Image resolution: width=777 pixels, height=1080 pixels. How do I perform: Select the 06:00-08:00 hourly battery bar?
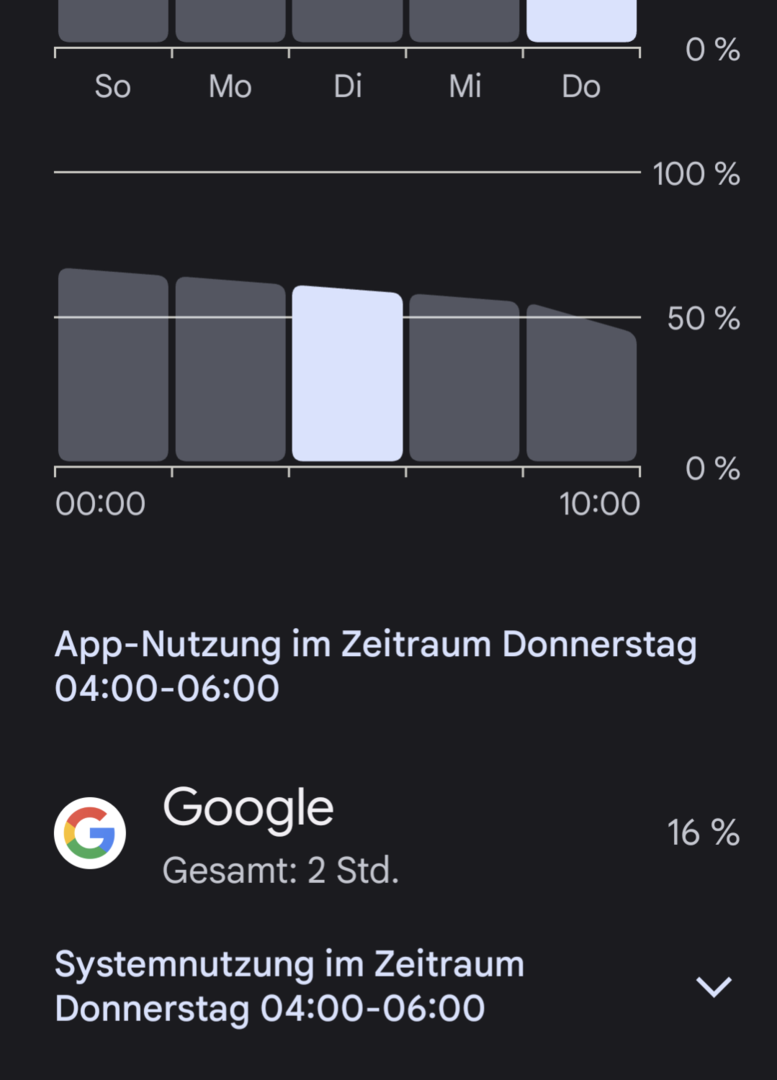[464, 379]
